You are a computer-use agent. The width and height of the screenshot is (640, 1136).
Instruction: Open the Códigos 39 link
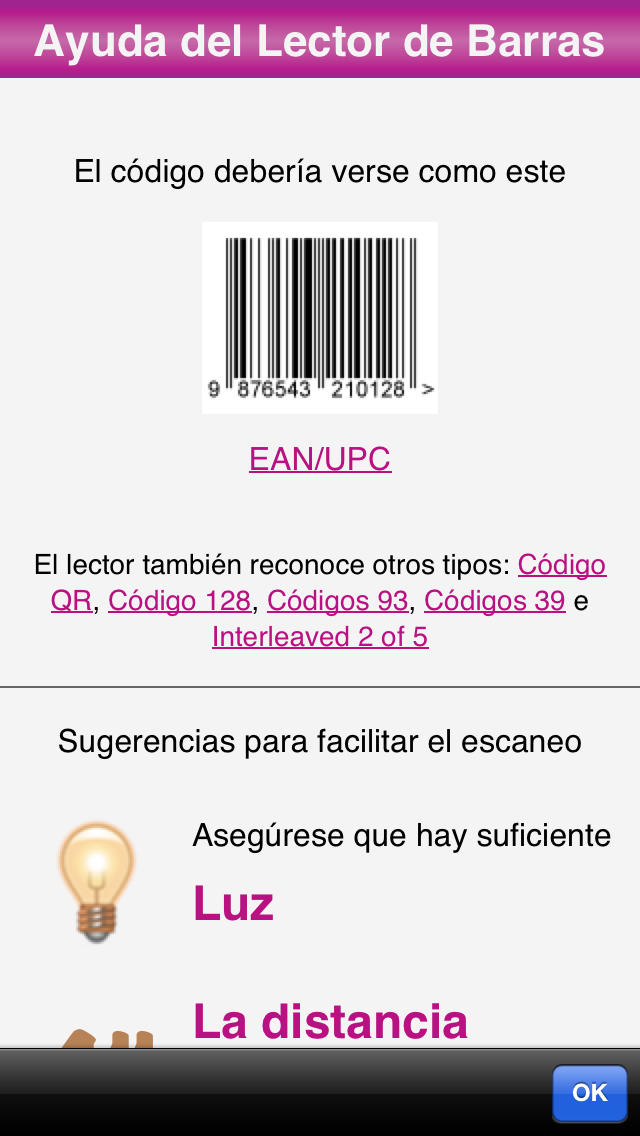[x=494, y=601]
